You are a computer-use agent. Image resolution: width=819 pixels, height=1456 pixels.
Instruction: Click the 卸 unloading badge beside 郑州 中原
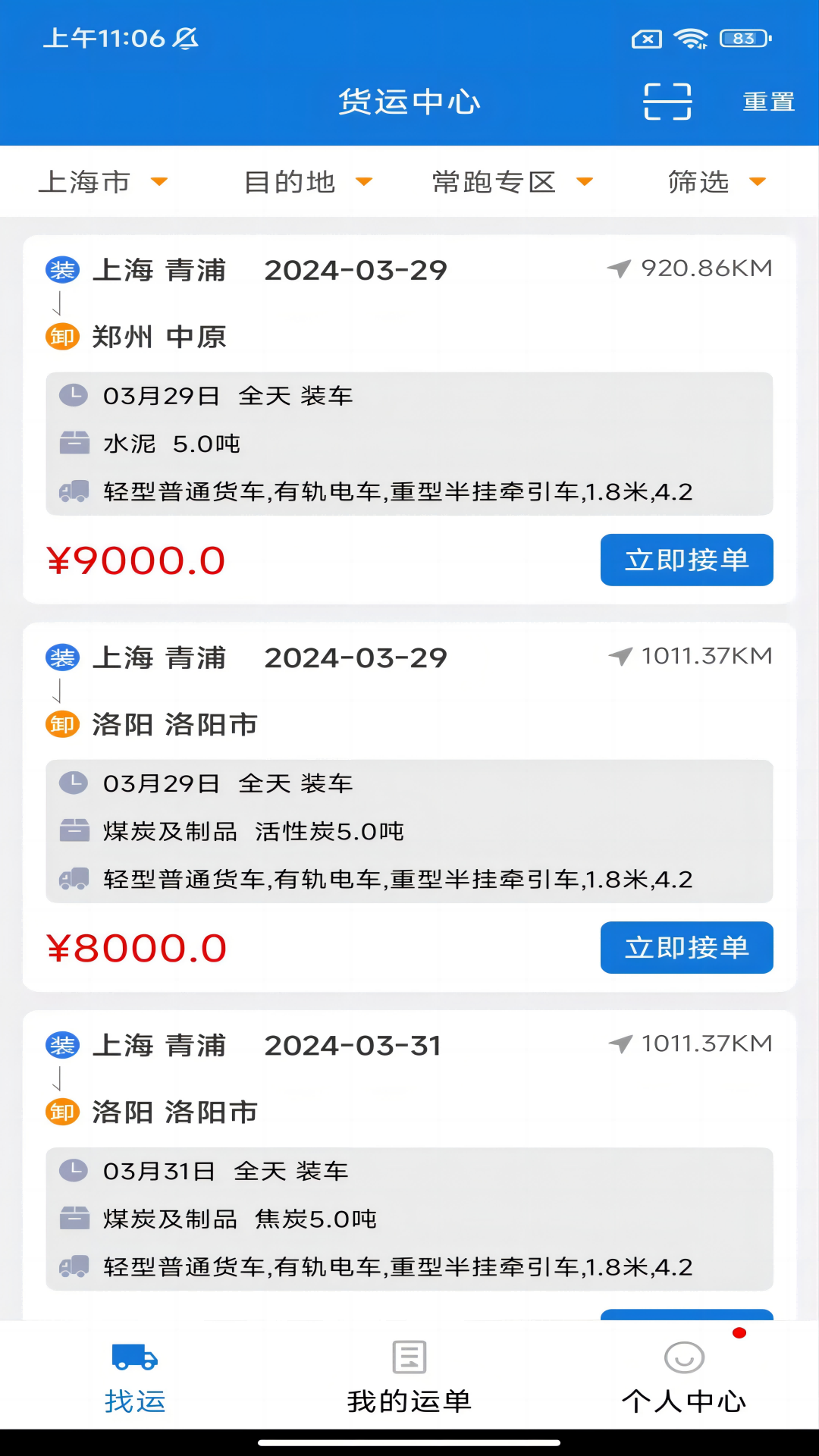tap(61, 337)
